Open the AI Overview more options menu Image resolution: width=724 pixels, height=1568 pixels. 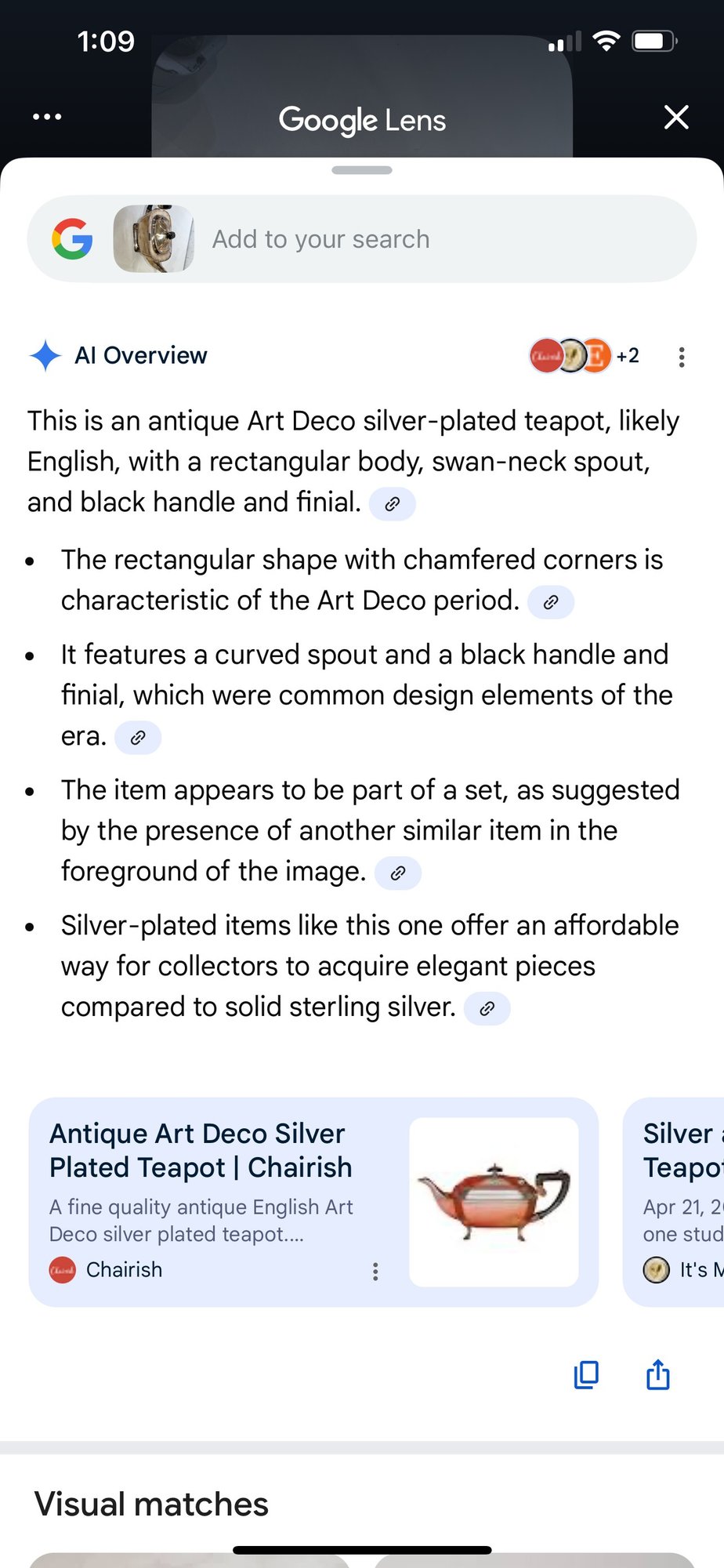pos(682,358)
